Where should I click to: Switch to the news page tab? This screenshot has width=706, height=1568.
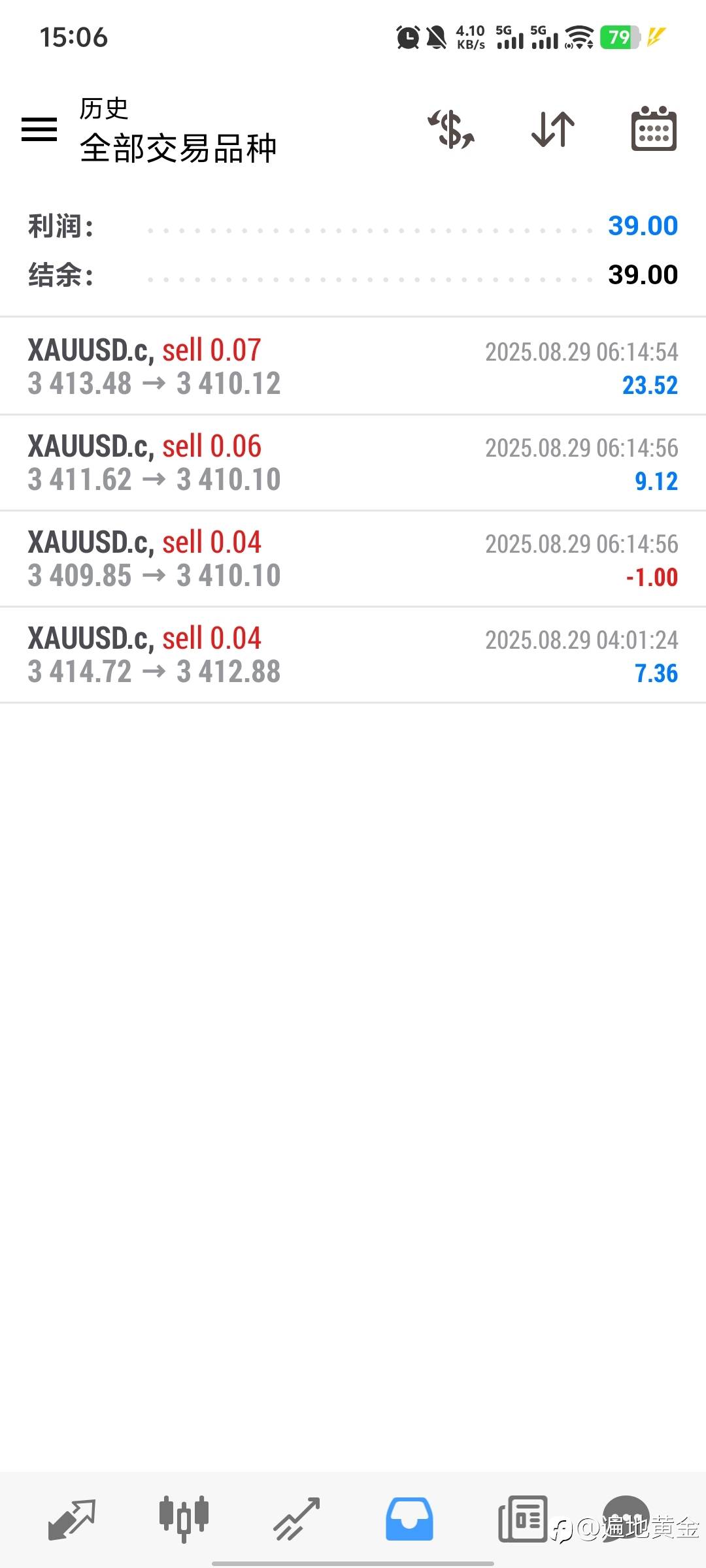tap(522, 1519)
